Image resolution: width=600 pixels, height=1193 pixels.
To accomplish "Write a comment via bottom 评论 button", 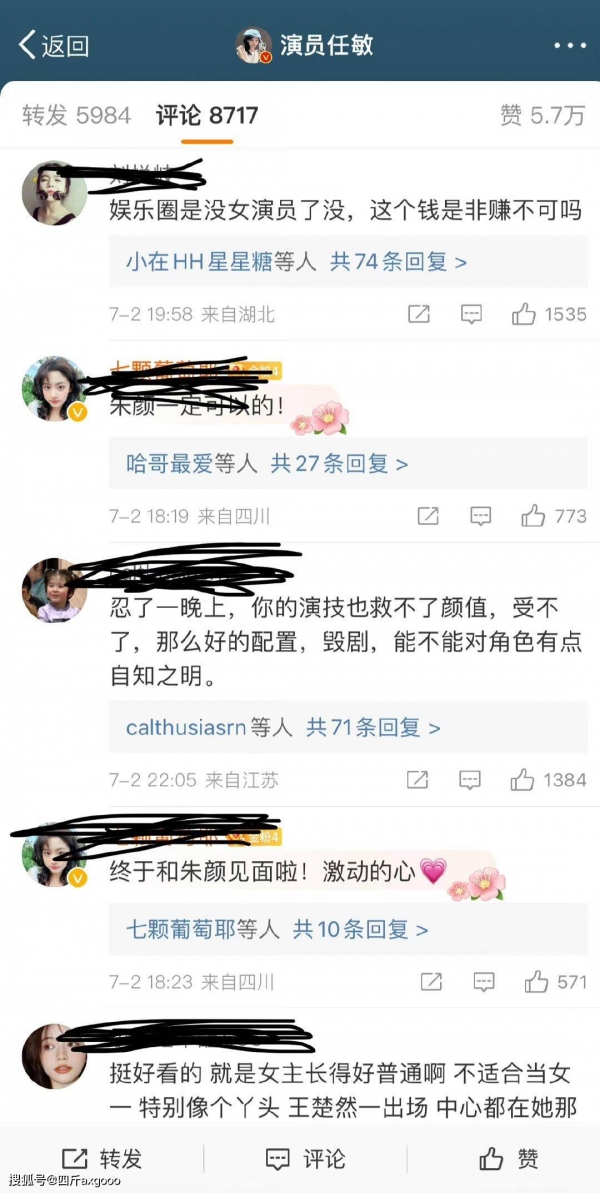I will 305,1158.
